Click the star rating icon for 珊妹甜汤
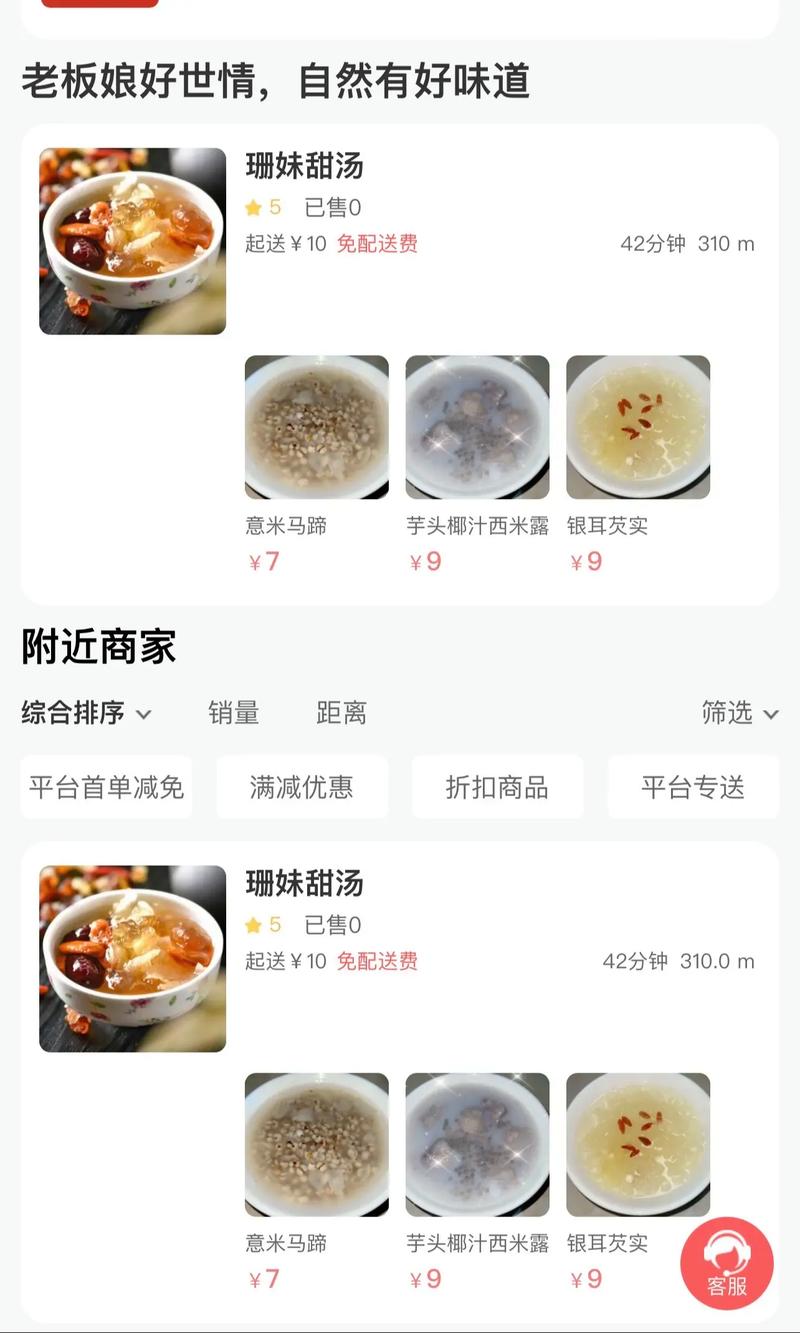This screenshot has height=1333, width=800. [253, 208]
